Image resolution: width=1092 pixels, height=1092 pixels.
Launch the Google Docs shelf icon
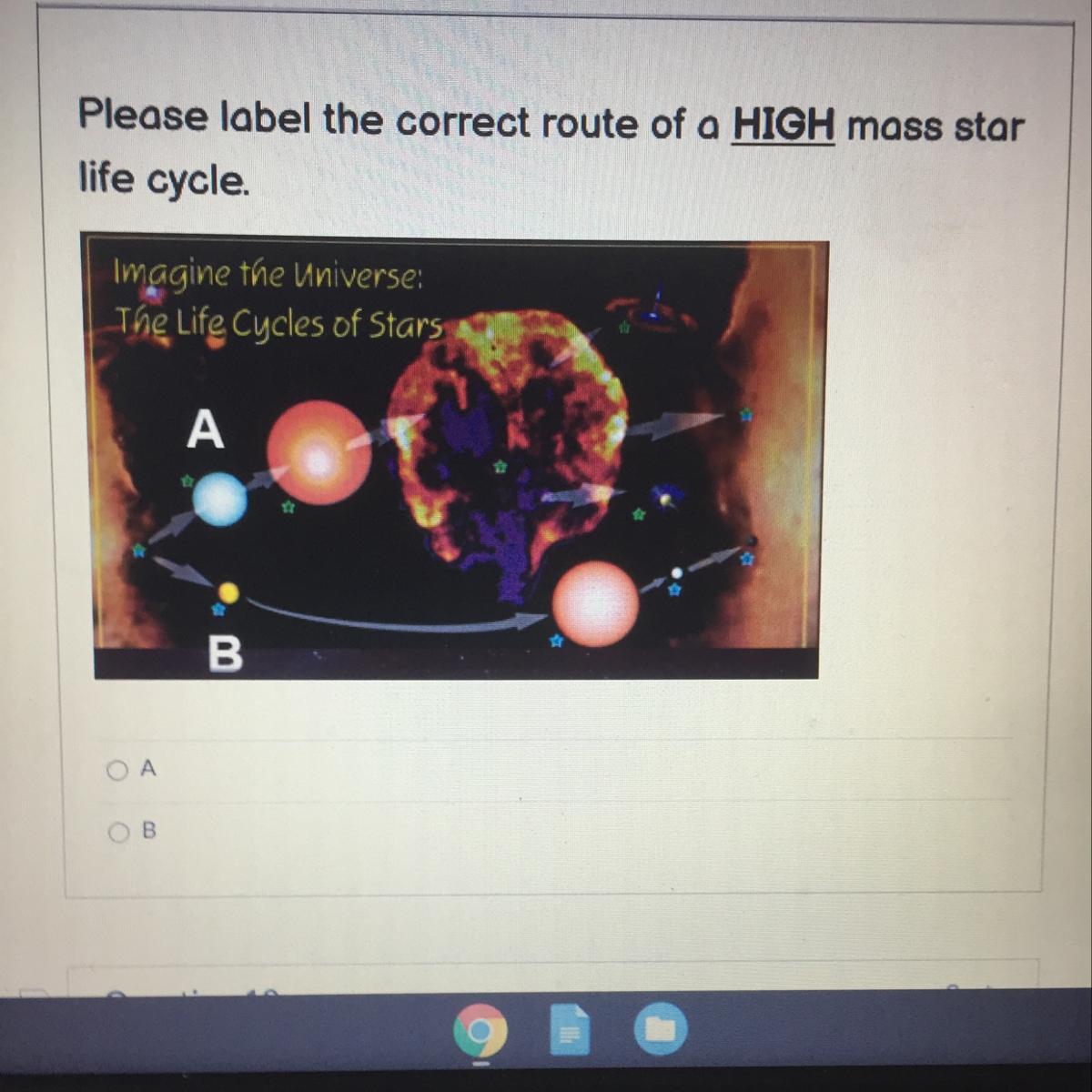[571, 1029]
